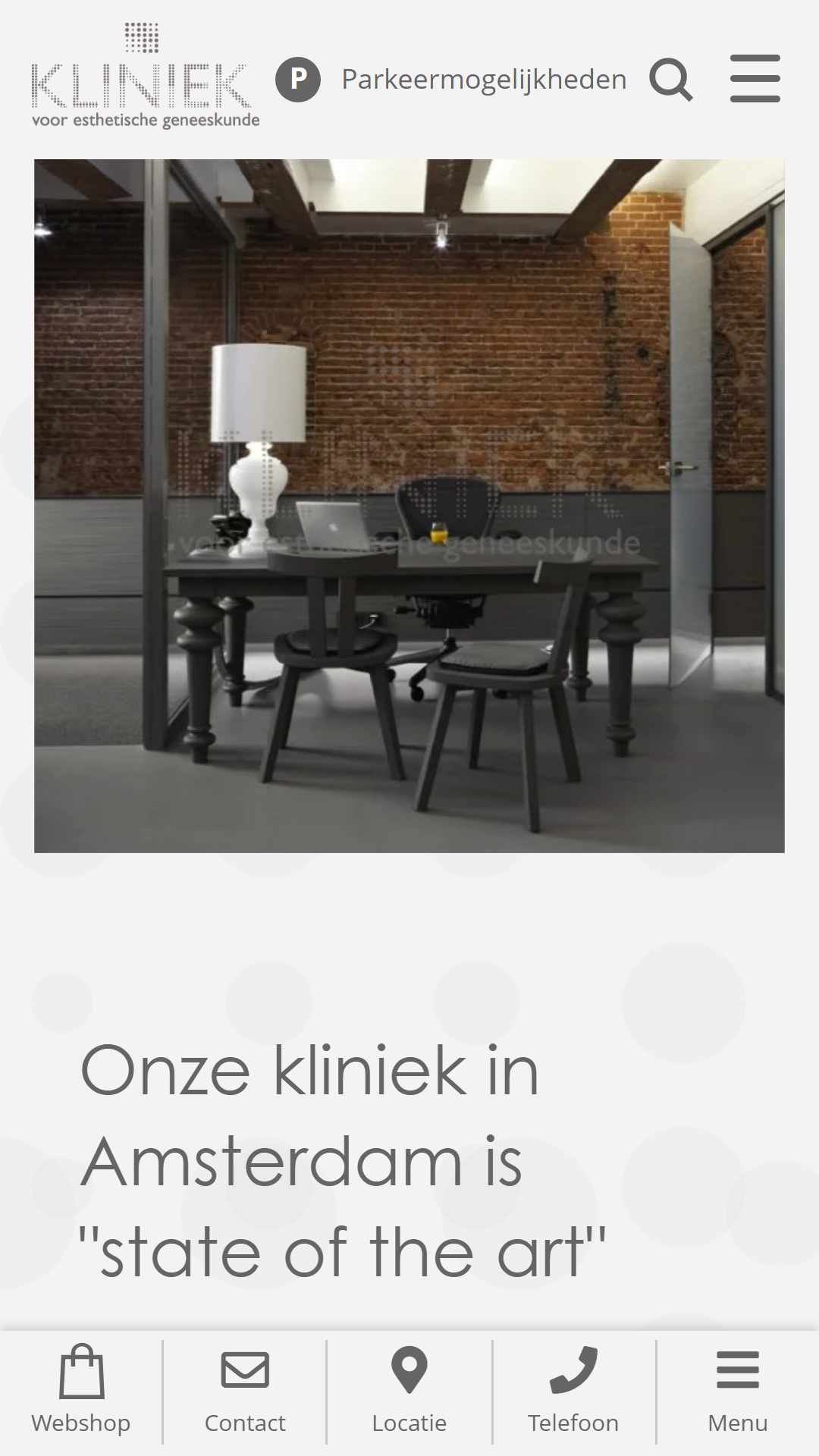Select the Locatie tab

click(x=409, y=1392)
